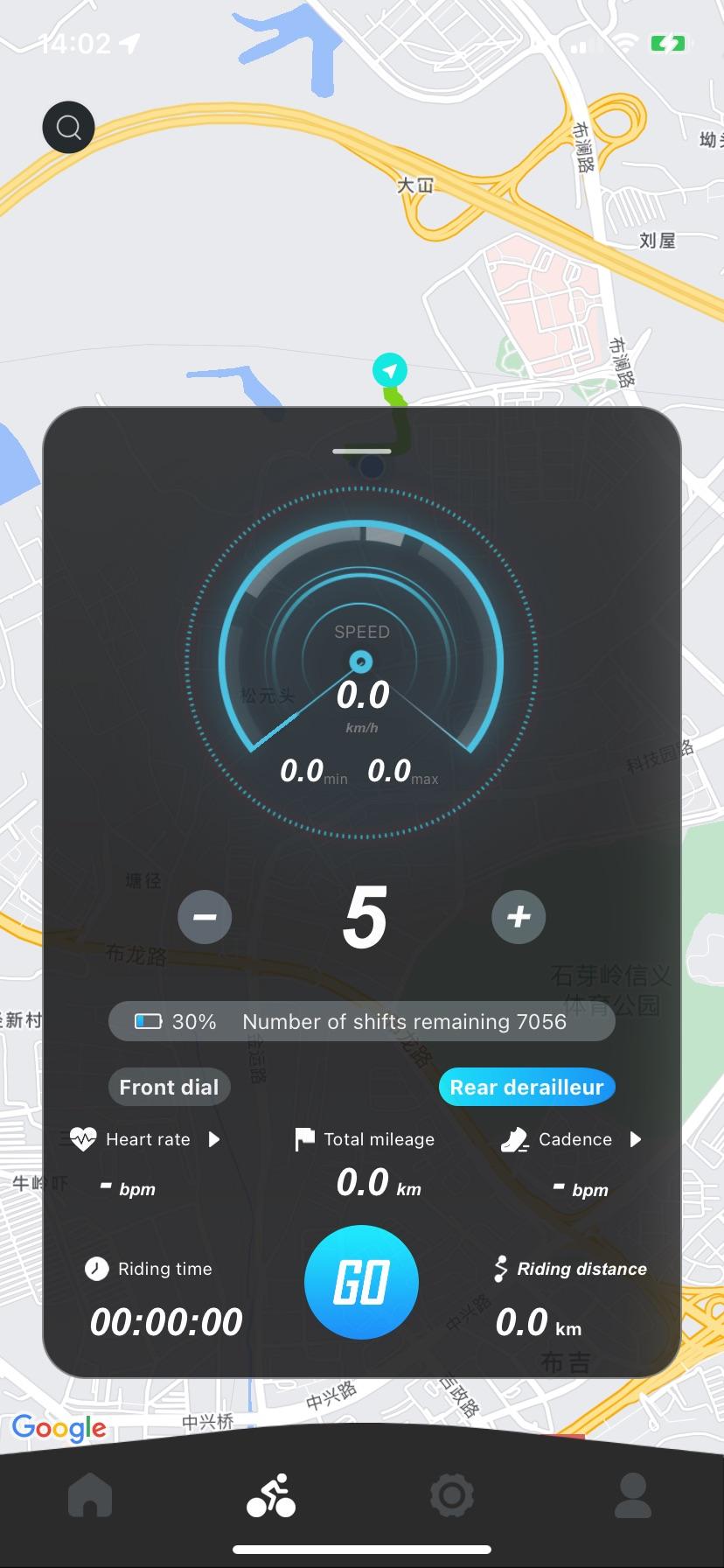
Task: Expand the Cadence arrow
Action: [x=636, y=1139]
